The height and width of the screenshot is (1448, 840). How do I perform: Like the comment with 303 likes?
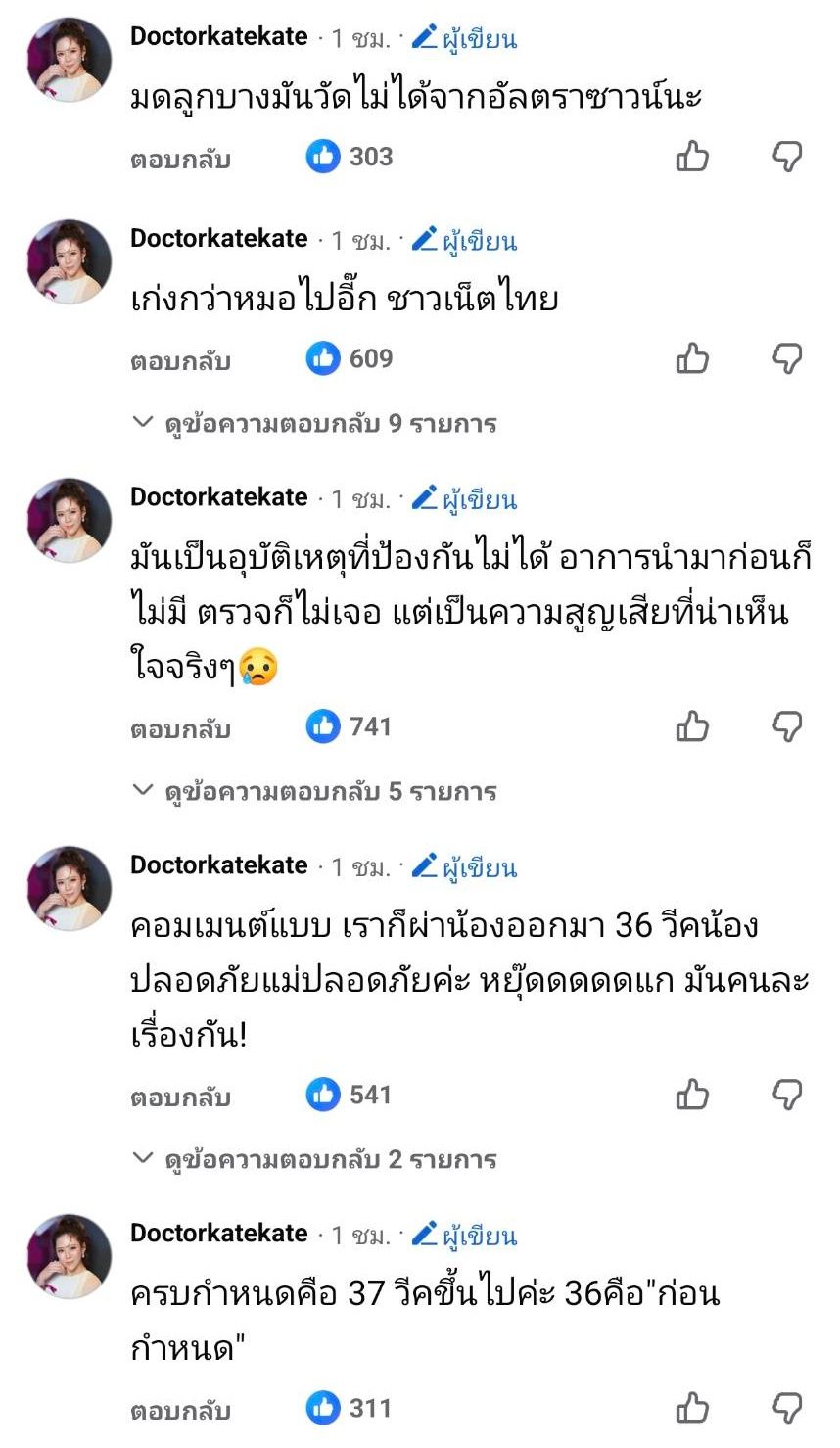coord(692,157)
